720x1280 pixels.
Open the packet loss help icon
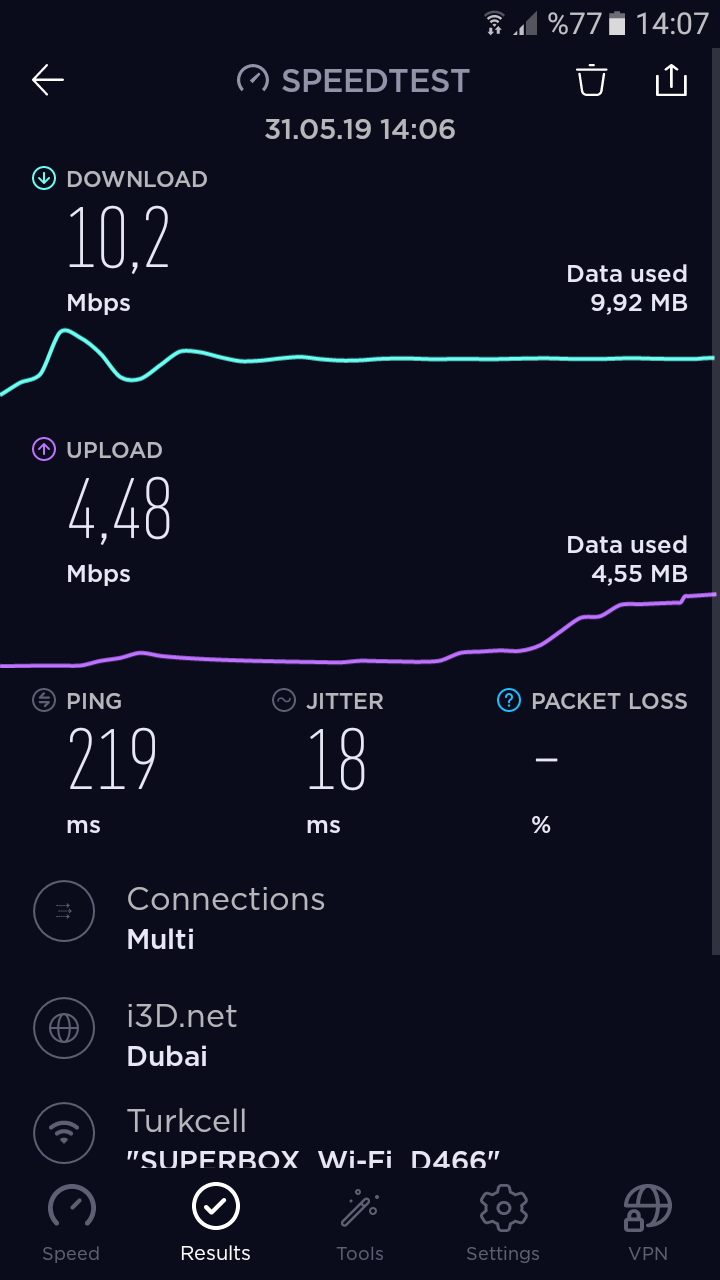click(509, 701)
